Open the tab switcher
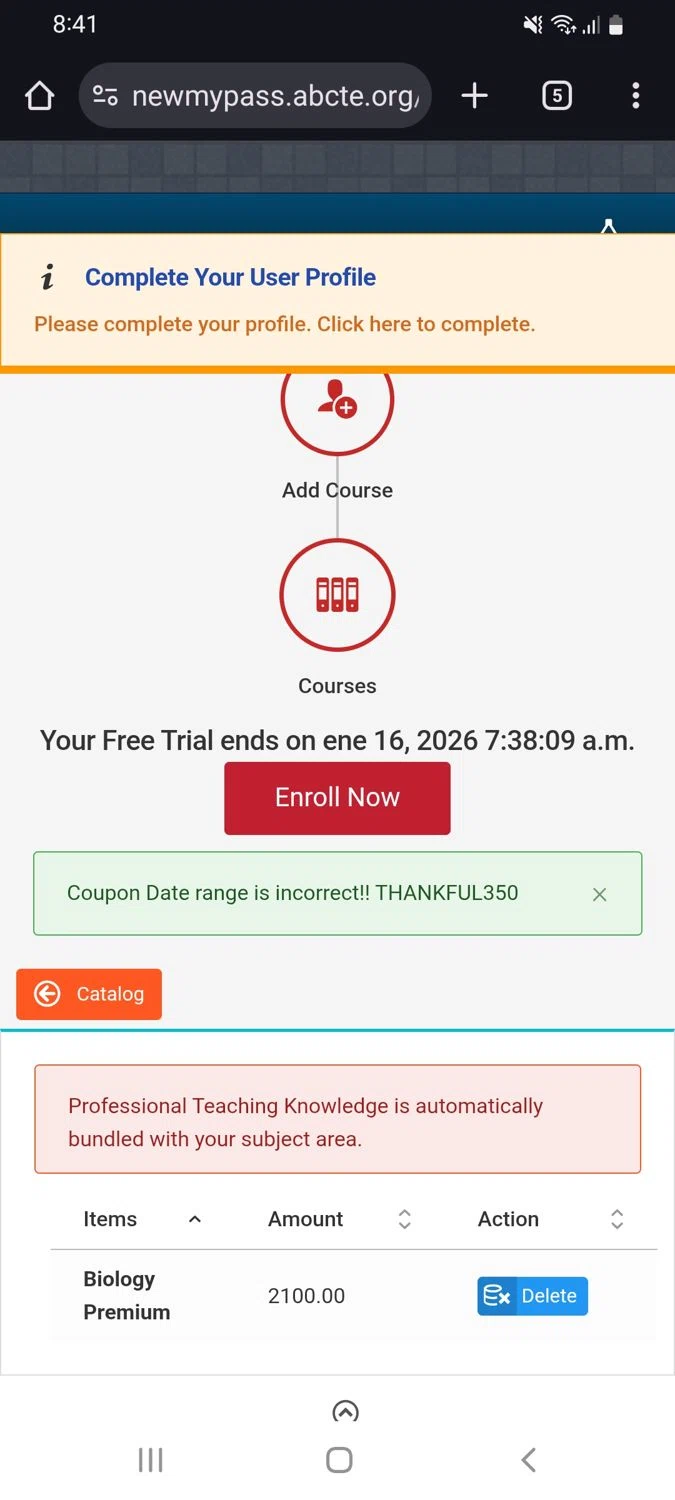The image size is (675, 1500). [556, 96]
